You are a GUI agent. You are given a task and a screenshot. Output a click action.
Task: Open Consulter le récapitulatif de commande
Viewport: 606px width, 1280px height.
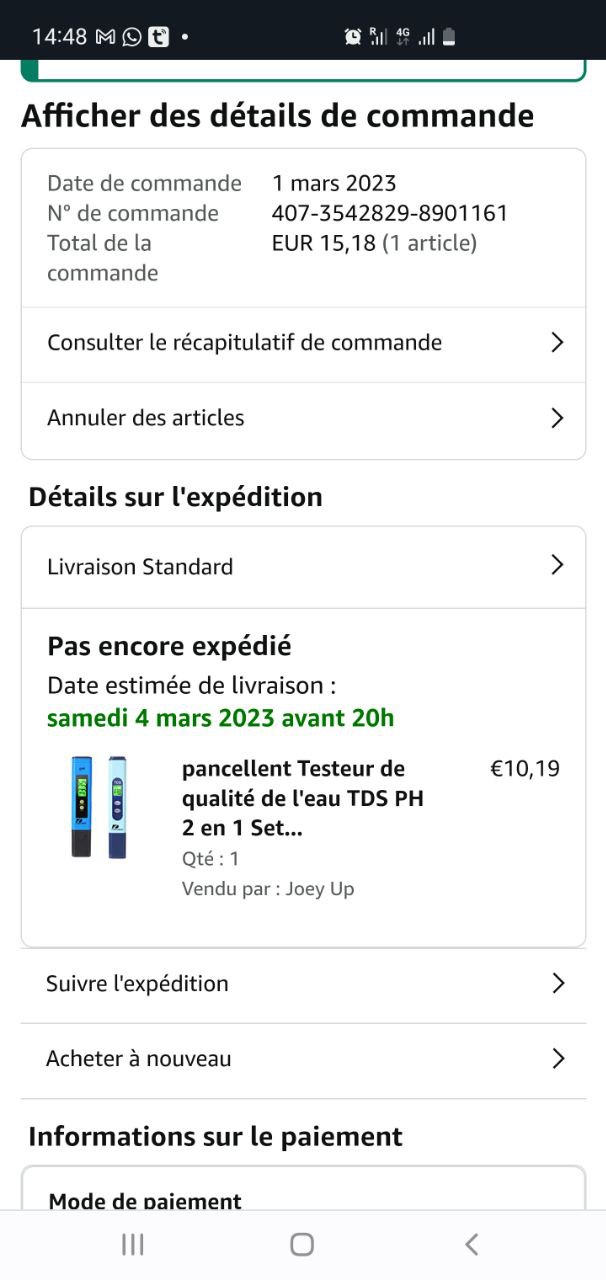tap(302, 343)
